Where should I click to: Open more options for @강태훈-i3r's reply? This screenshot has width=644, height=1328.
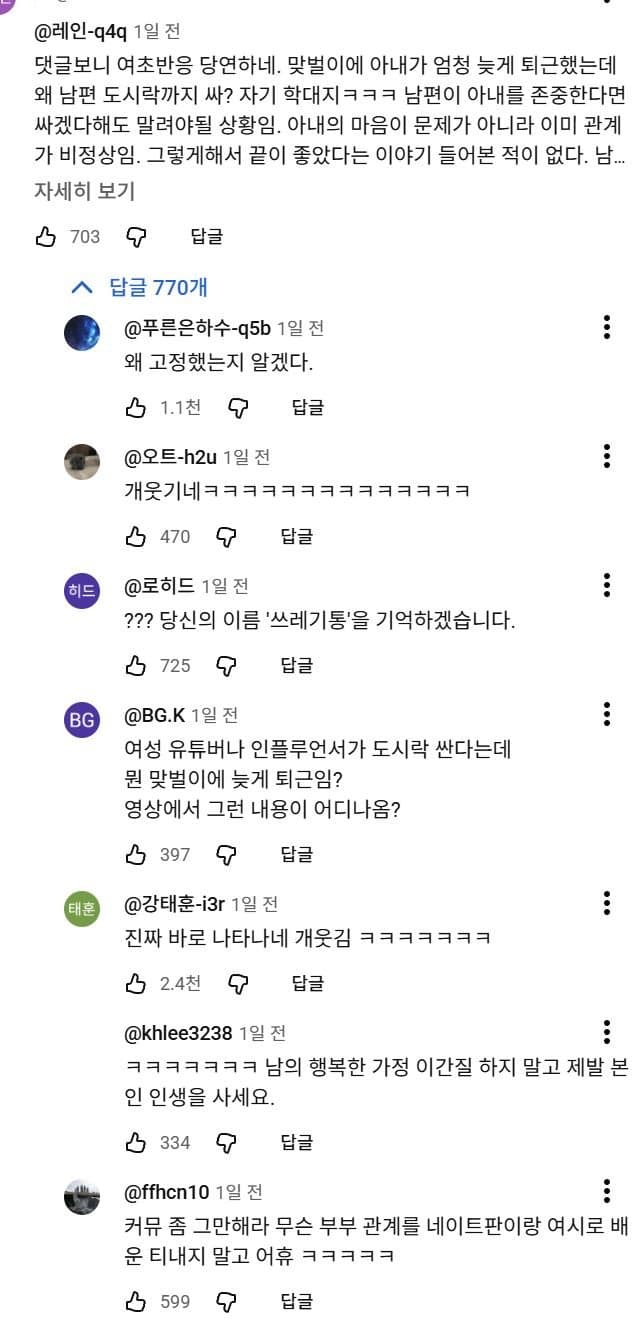coord(606,904)
